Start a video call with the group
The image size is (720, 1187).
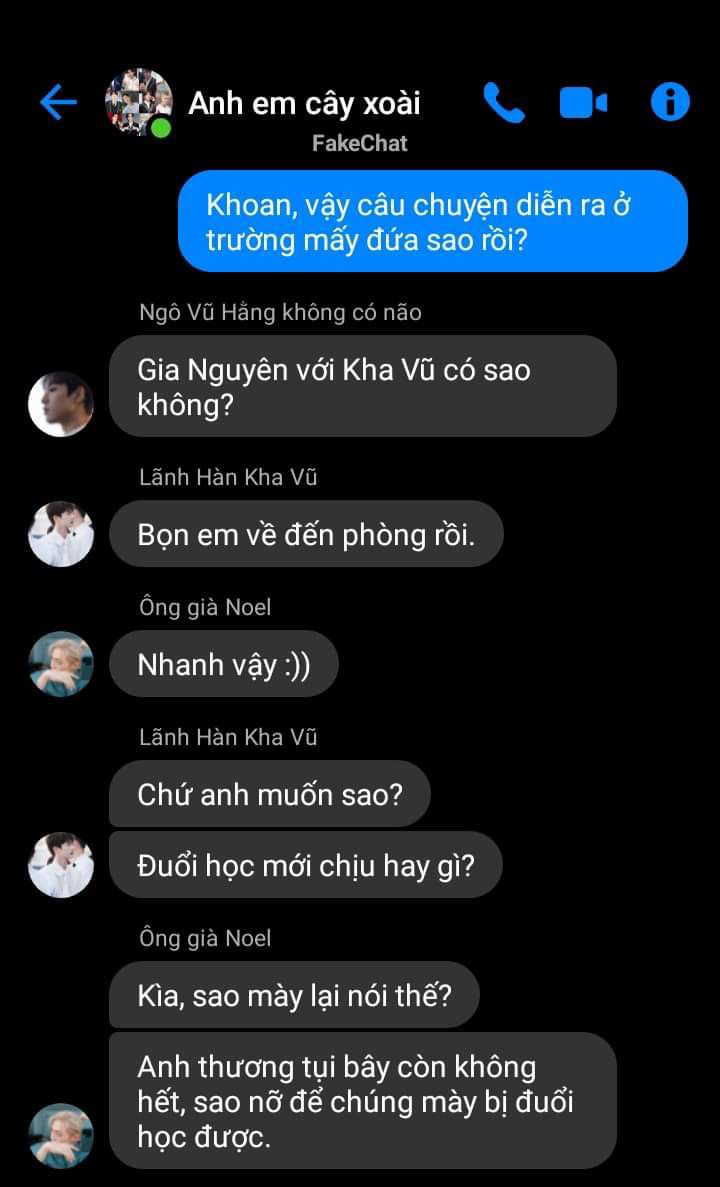(583, 102)
